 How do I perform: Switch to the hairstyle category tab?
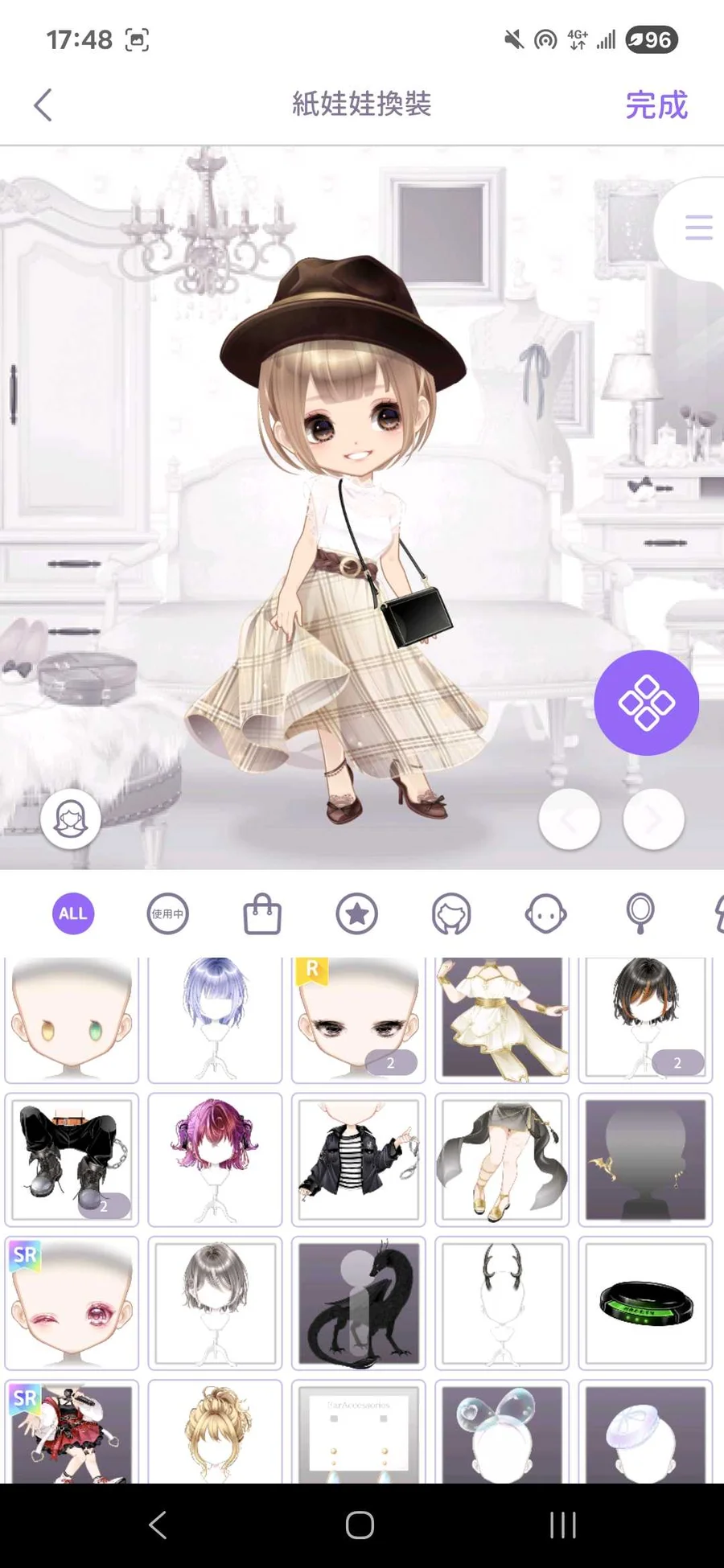tap(451, 915)
